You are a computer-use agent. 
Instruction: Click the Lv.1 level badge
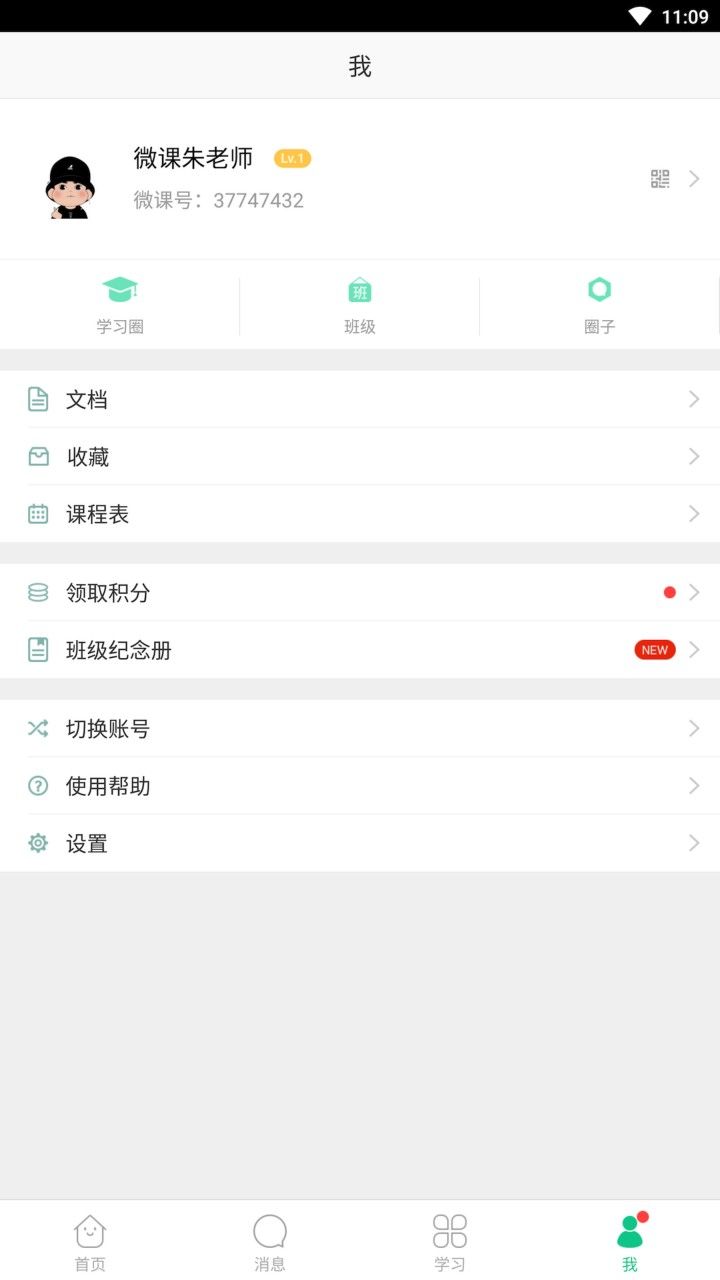pos(291,158)
